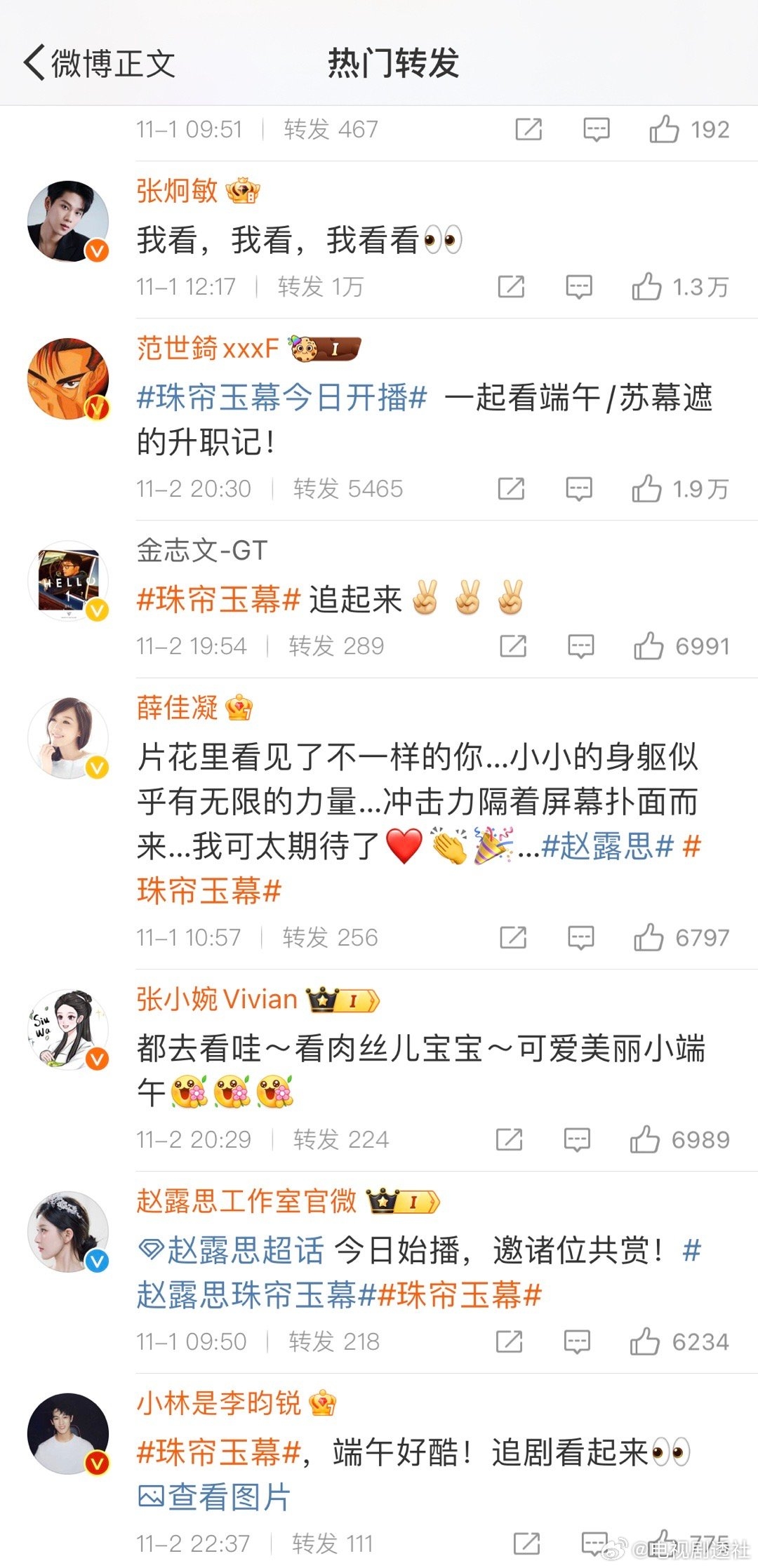Viewport: 758px width, 1568px height.
Task: Like 金志文-GT's repost
Action: click(x=648, y=645)
